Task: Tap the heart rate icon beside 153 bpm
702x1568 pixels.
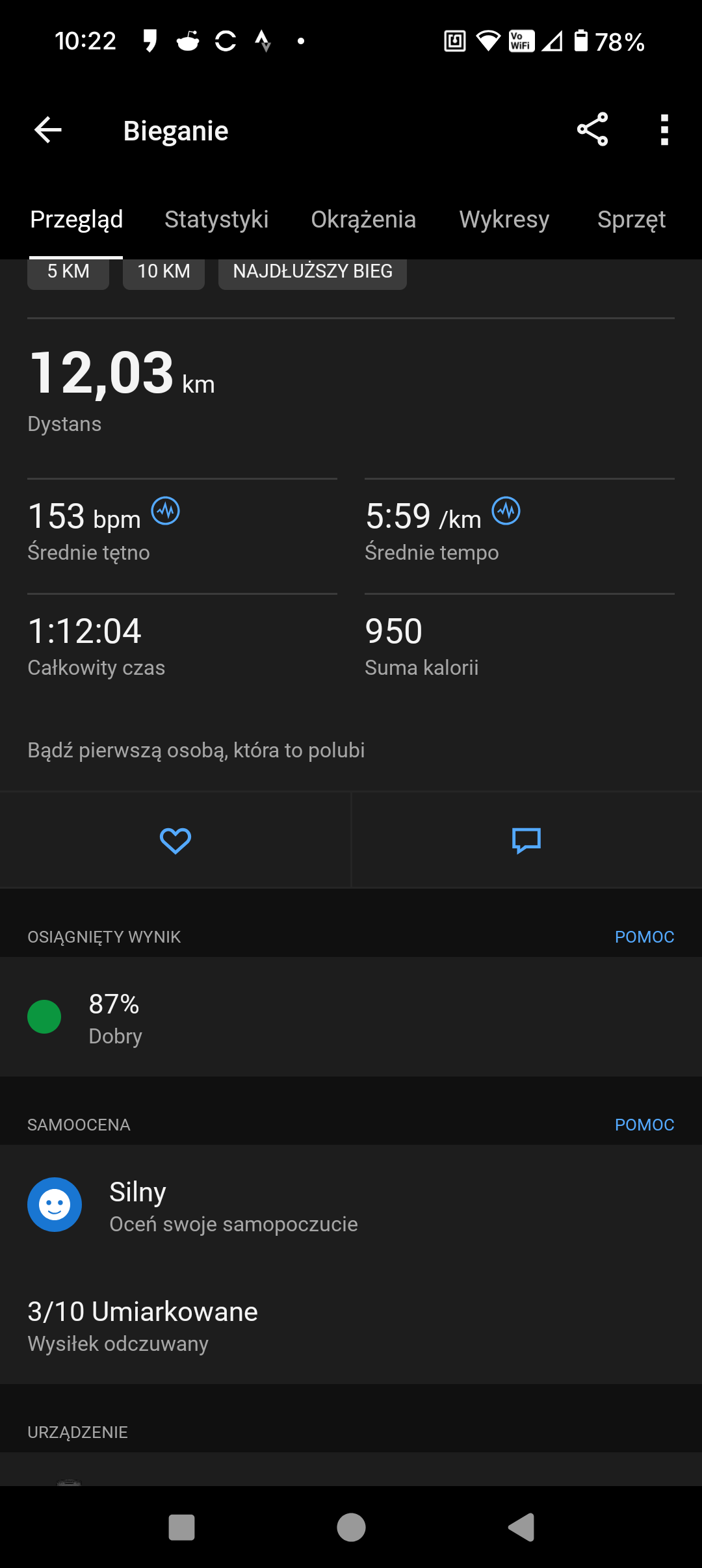Action: coord(166,511)
